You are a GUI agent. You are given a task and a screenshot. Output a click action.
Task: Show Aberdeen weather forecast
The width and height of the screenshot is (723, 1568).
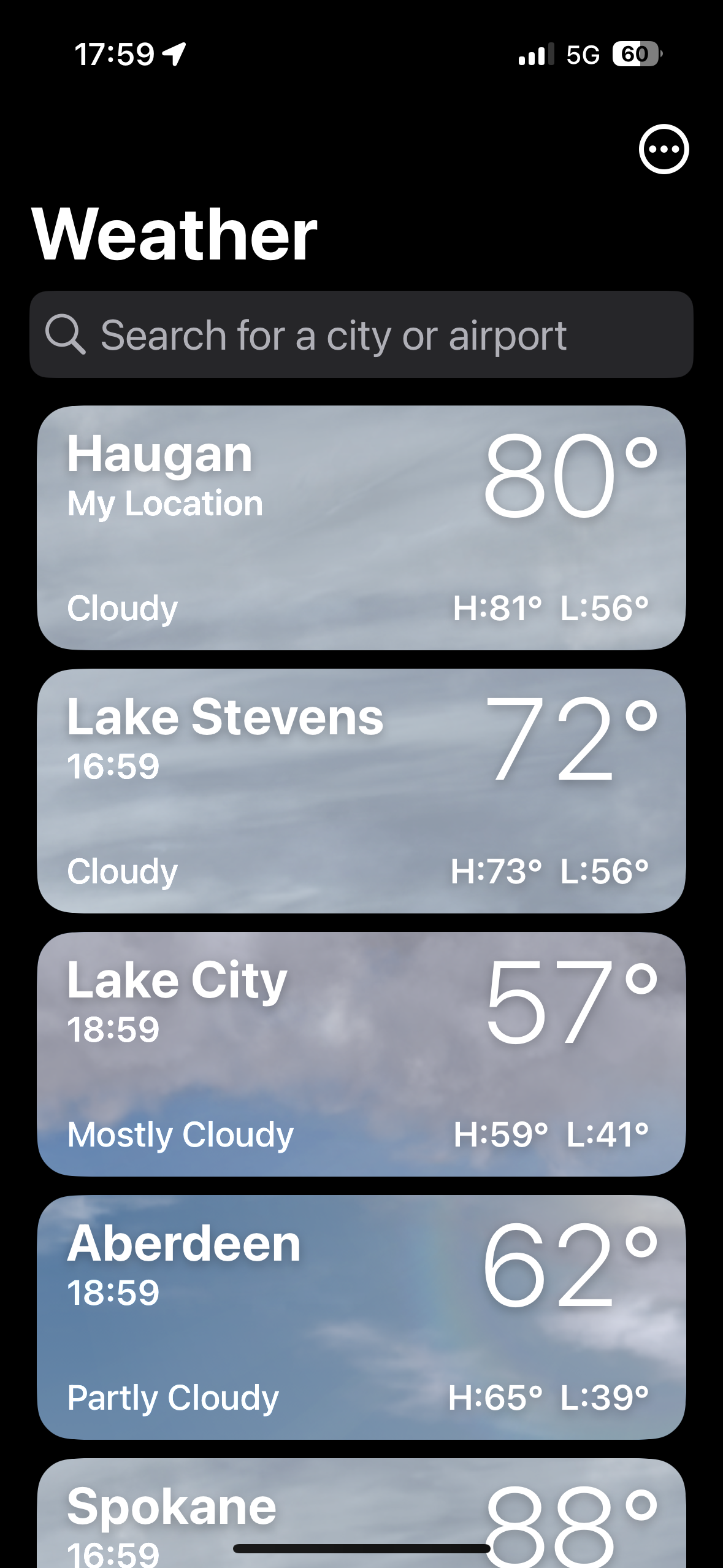361,1317
